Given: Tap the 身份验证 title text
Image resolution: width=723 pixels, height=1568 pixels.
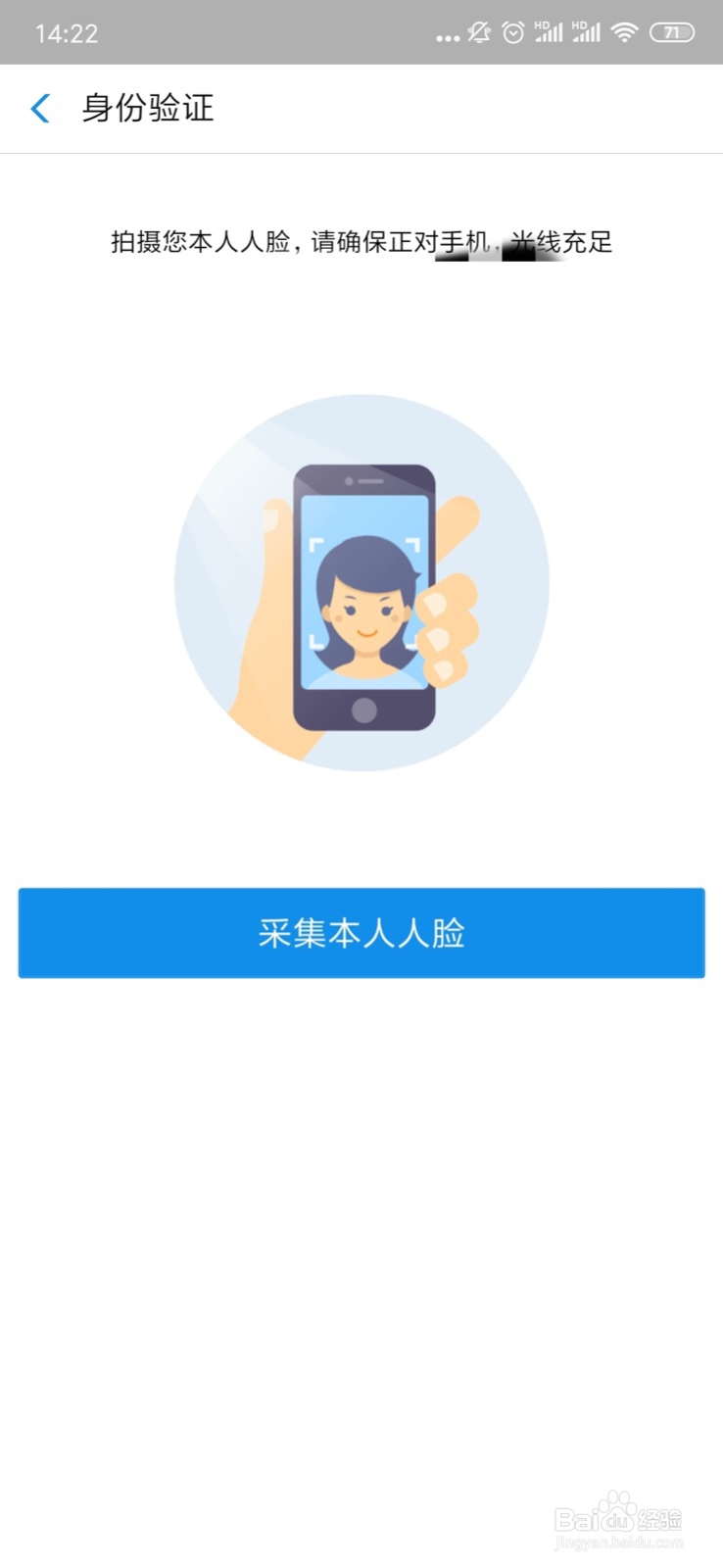Looking at the screenshot, I should coord(147,109).
